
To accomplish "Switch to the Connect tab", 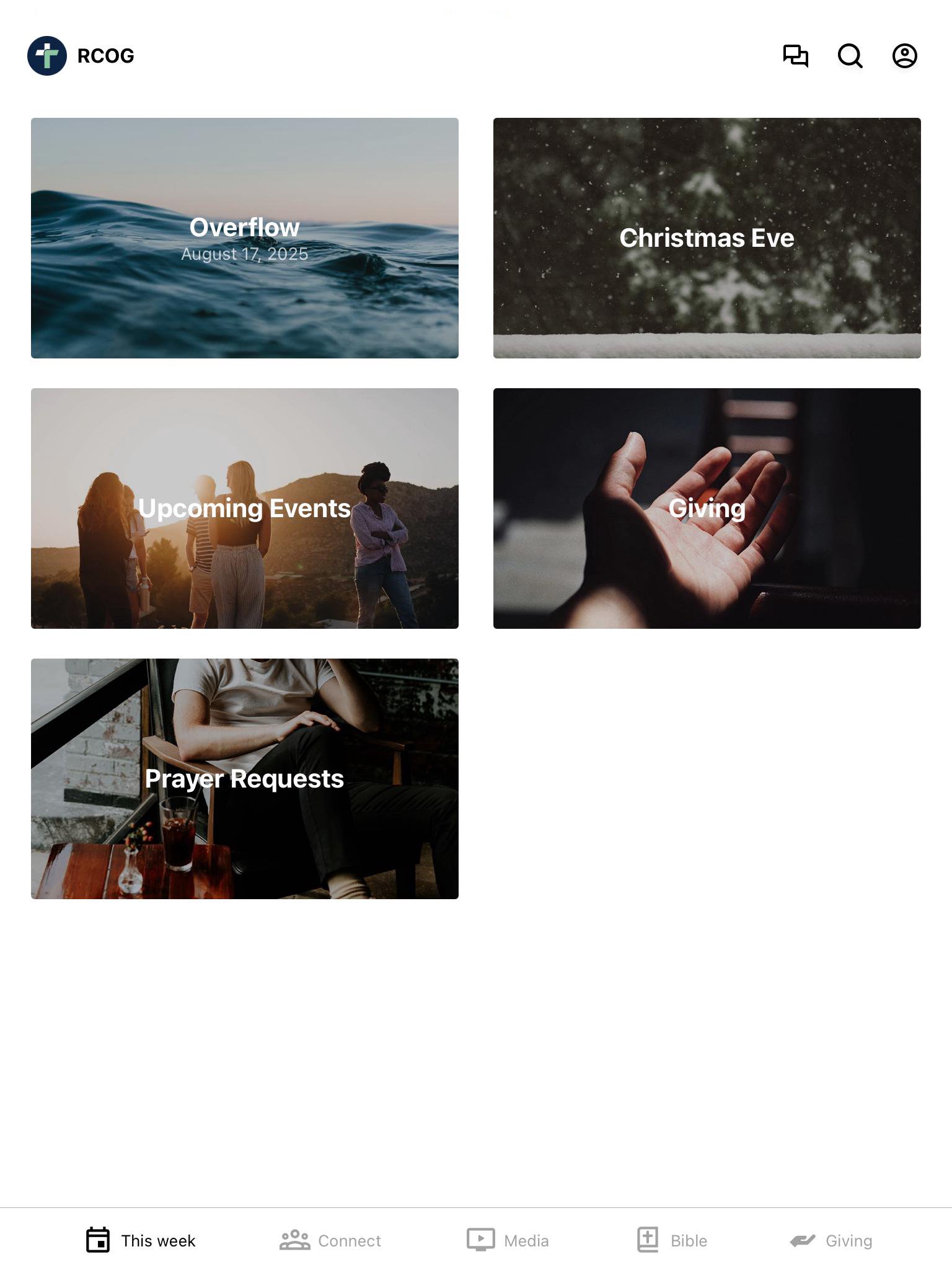I will click(x=330, y=1240).
